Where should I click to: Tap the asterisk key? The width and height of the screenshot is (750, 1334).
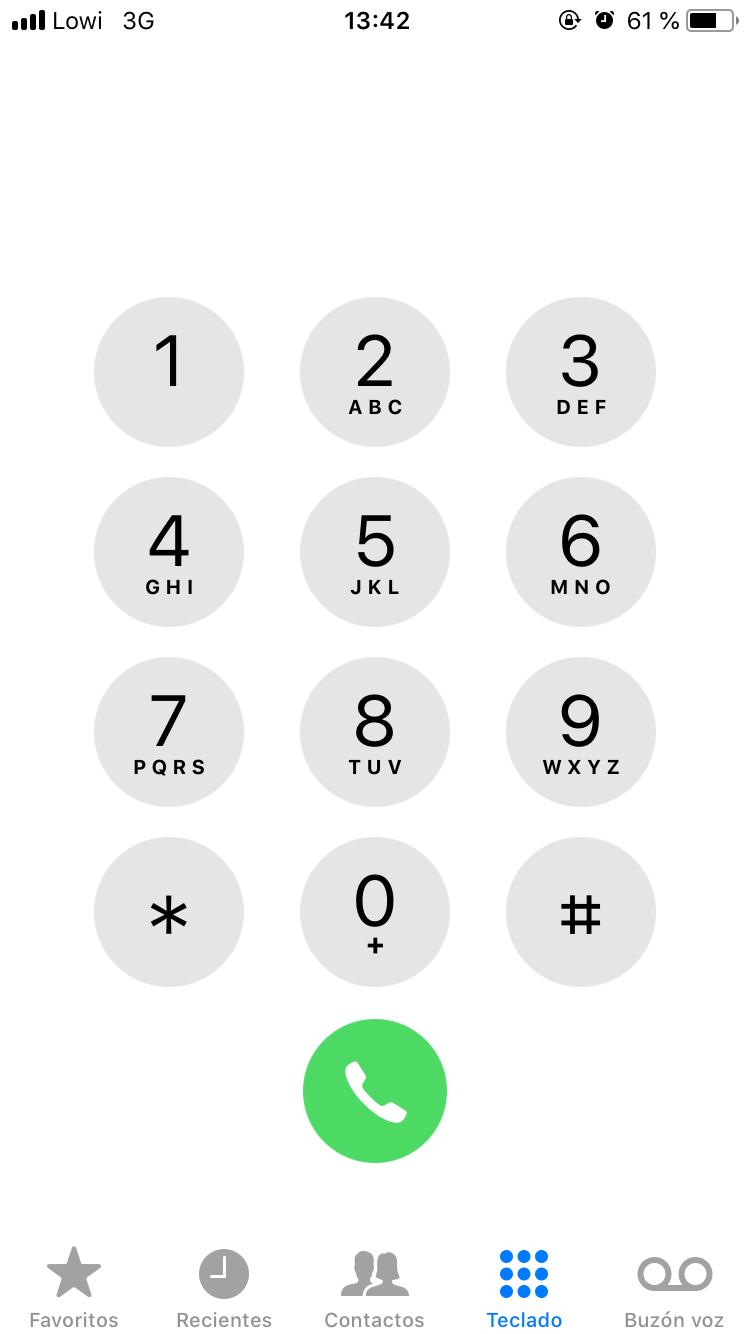[169, 912]
